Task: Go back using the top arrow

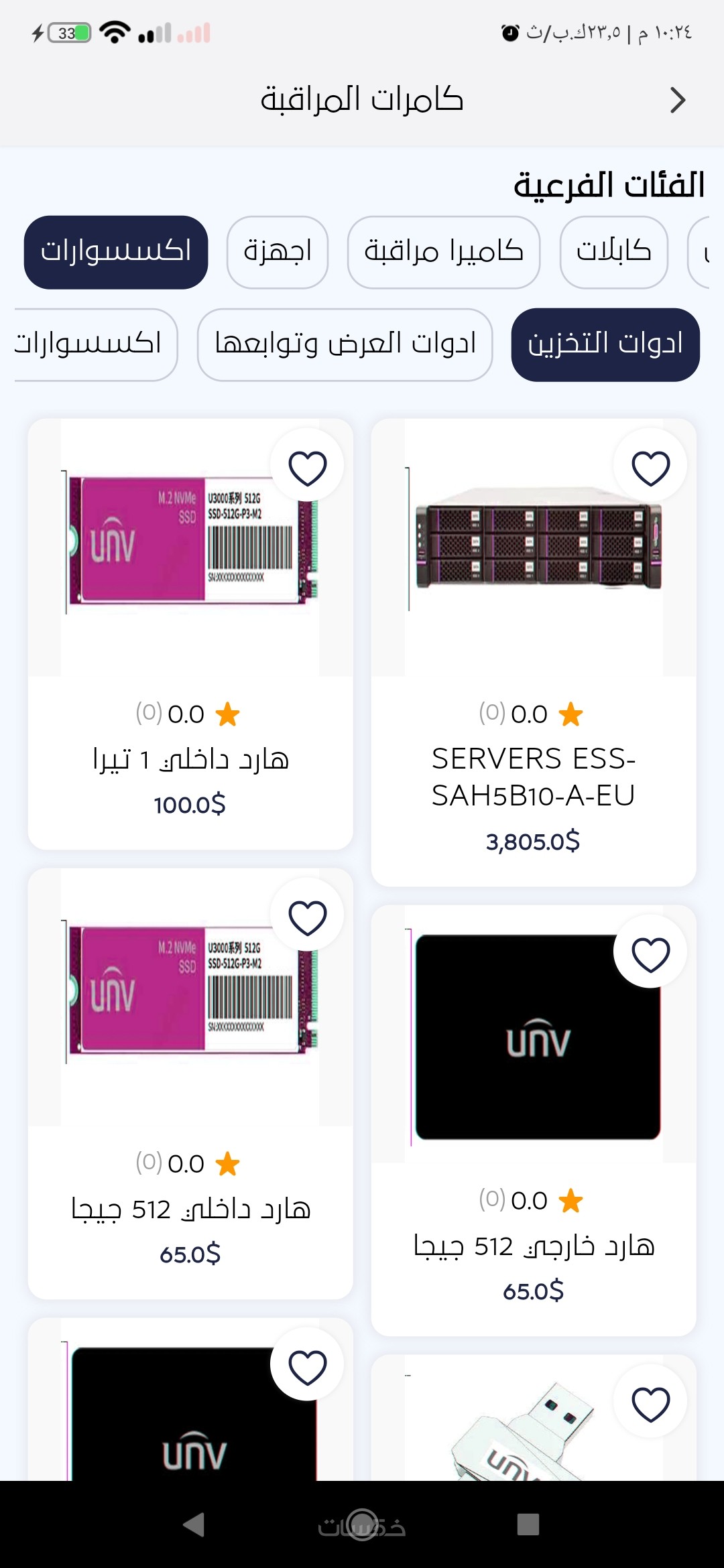Action: 677,101
